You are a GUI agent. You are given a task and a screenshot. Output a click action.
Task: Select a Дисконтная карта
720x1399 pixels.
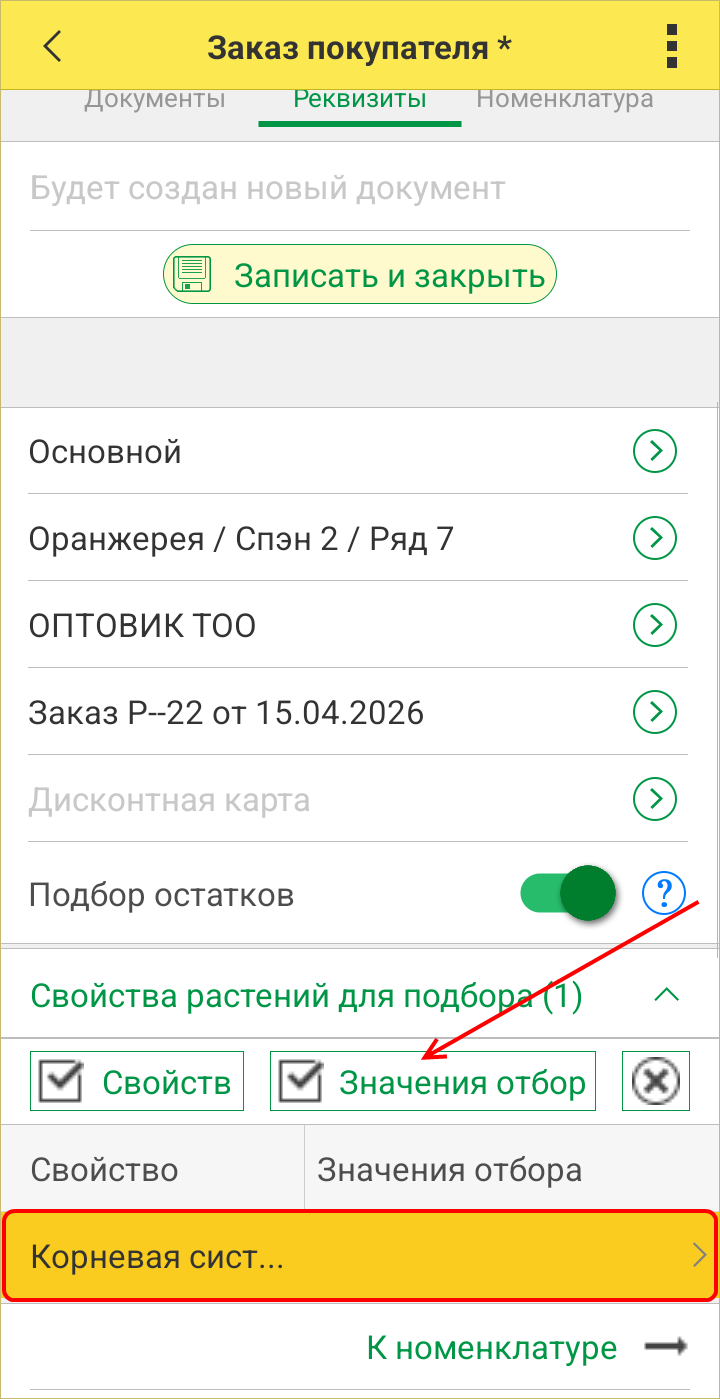coord(655,800)
